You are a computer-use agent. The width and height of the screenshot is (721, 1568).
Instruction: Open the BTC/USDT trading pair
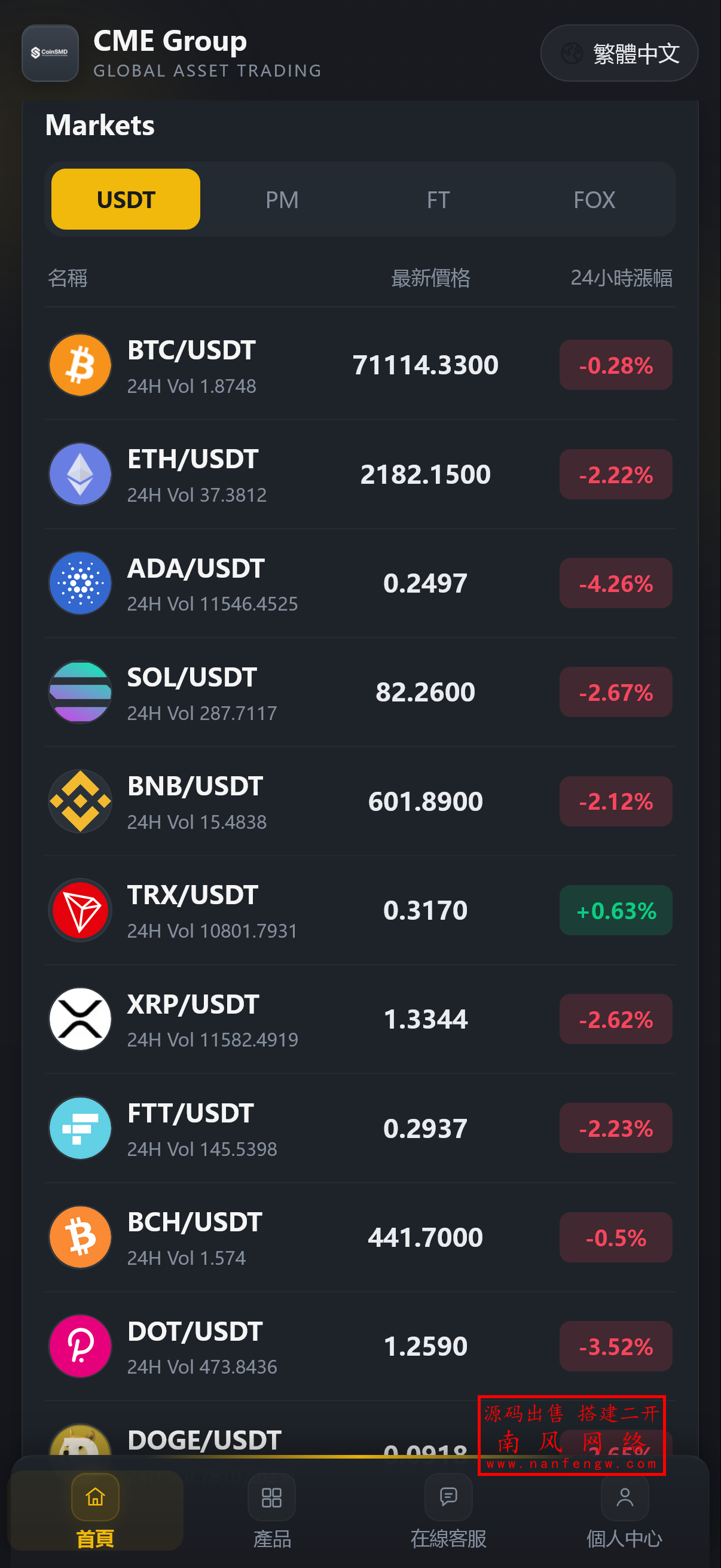pyautogui.click(x=360, y=365)
